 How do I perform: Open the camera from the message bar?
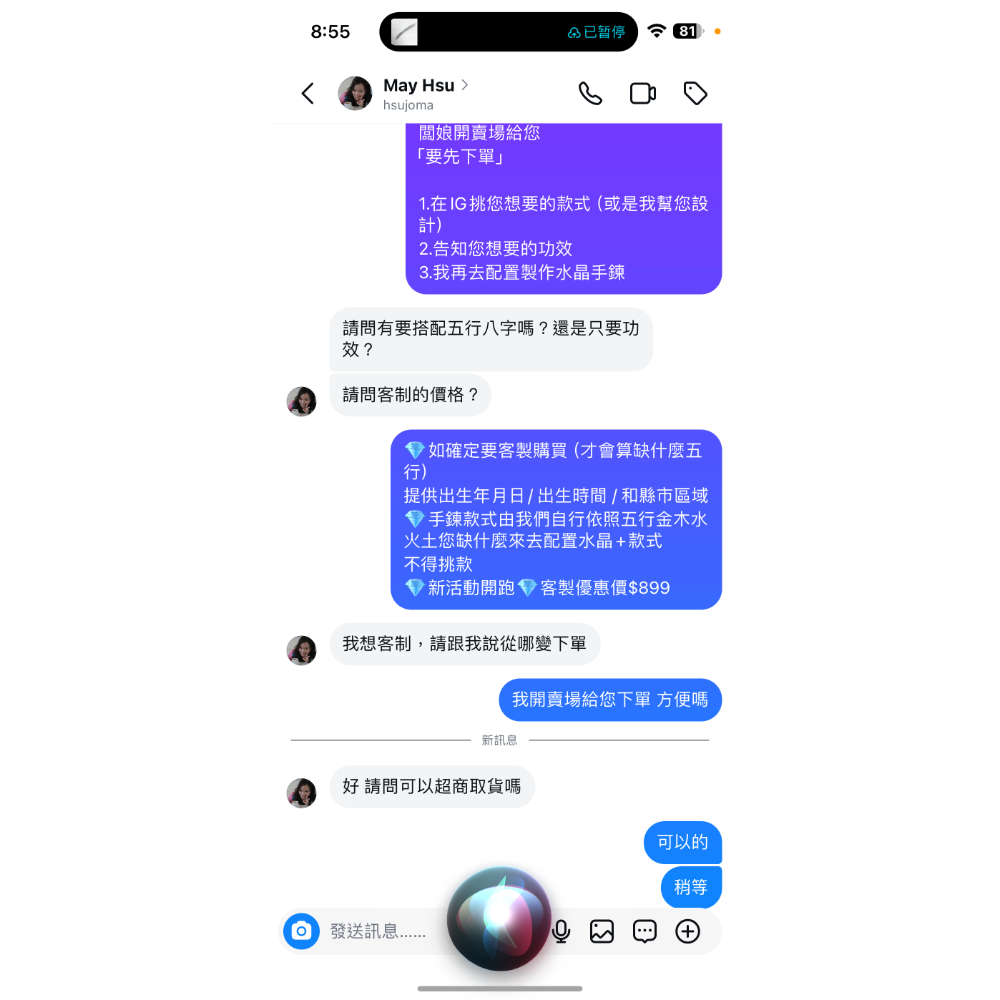pos(301,931)
